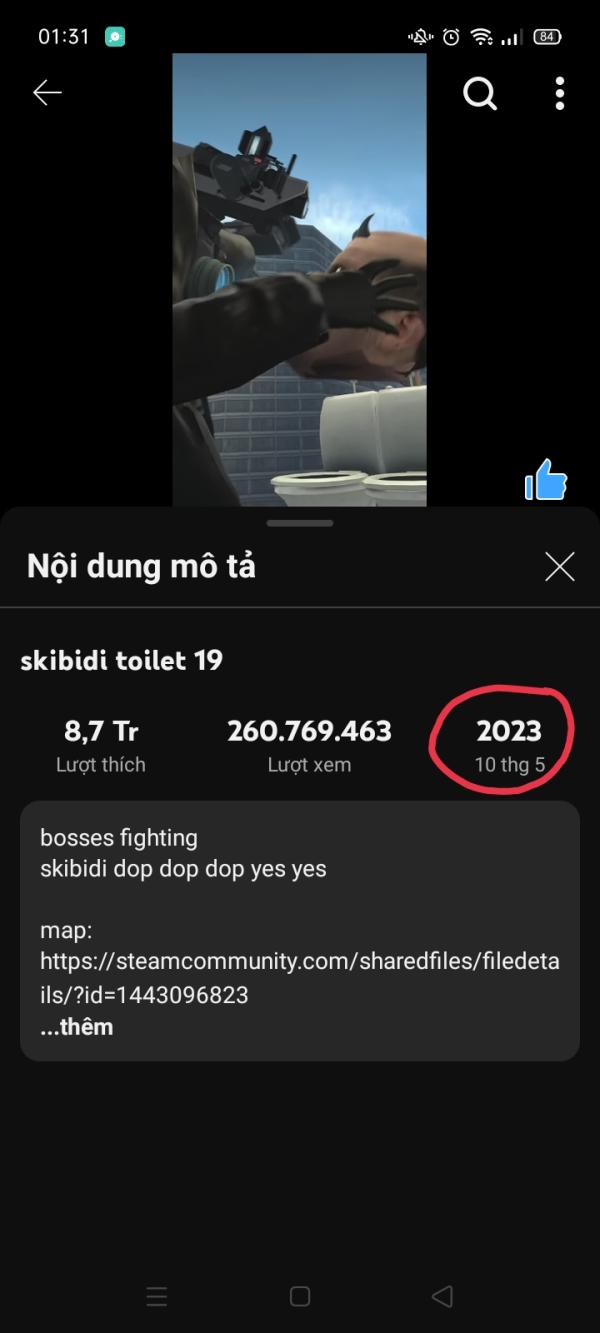
Task: Open the three-dot overflow menu
Action: click(x=559, y=93)
